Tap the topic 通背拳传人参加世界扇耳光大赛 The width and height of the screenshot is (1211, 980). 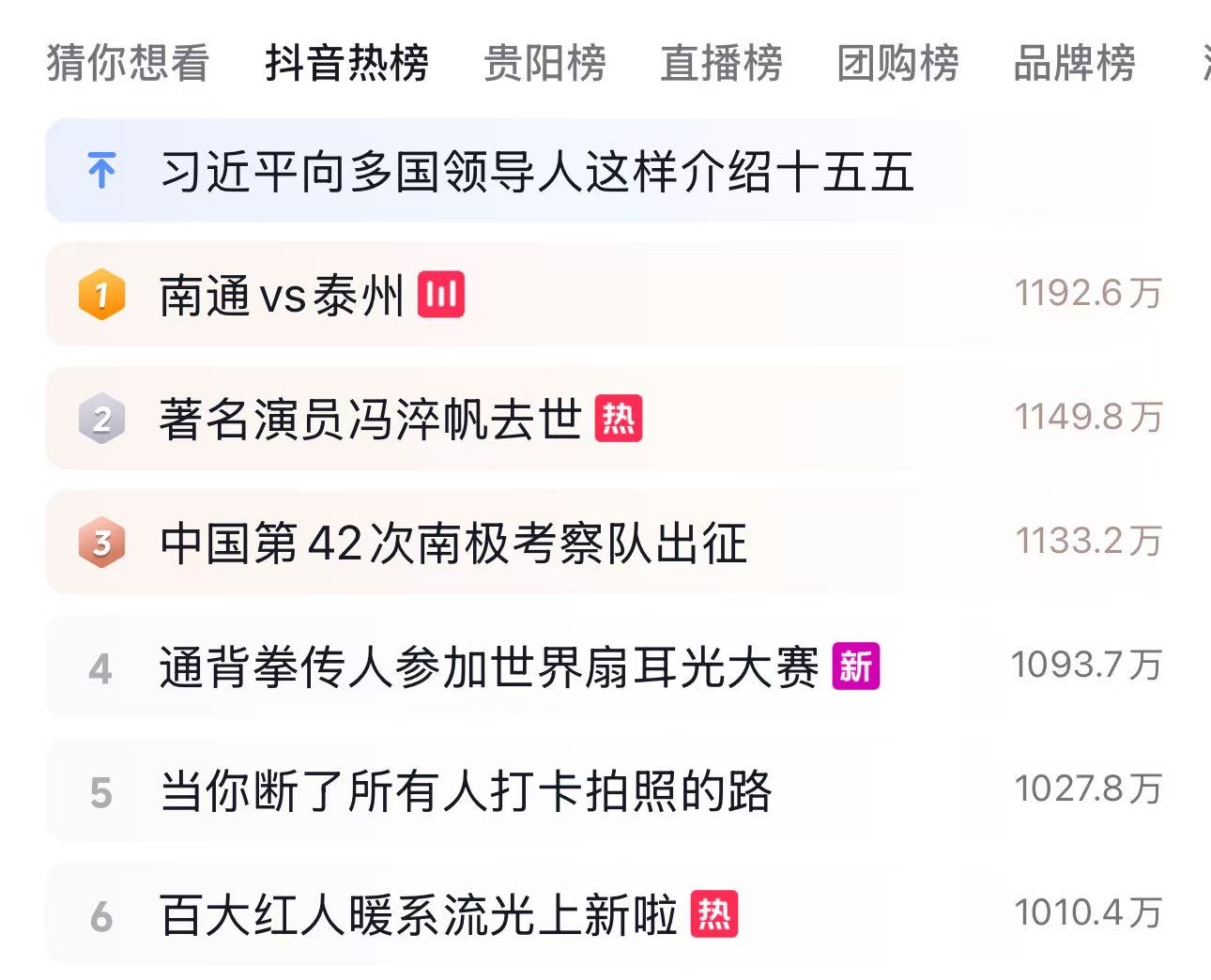click(488, 667)
